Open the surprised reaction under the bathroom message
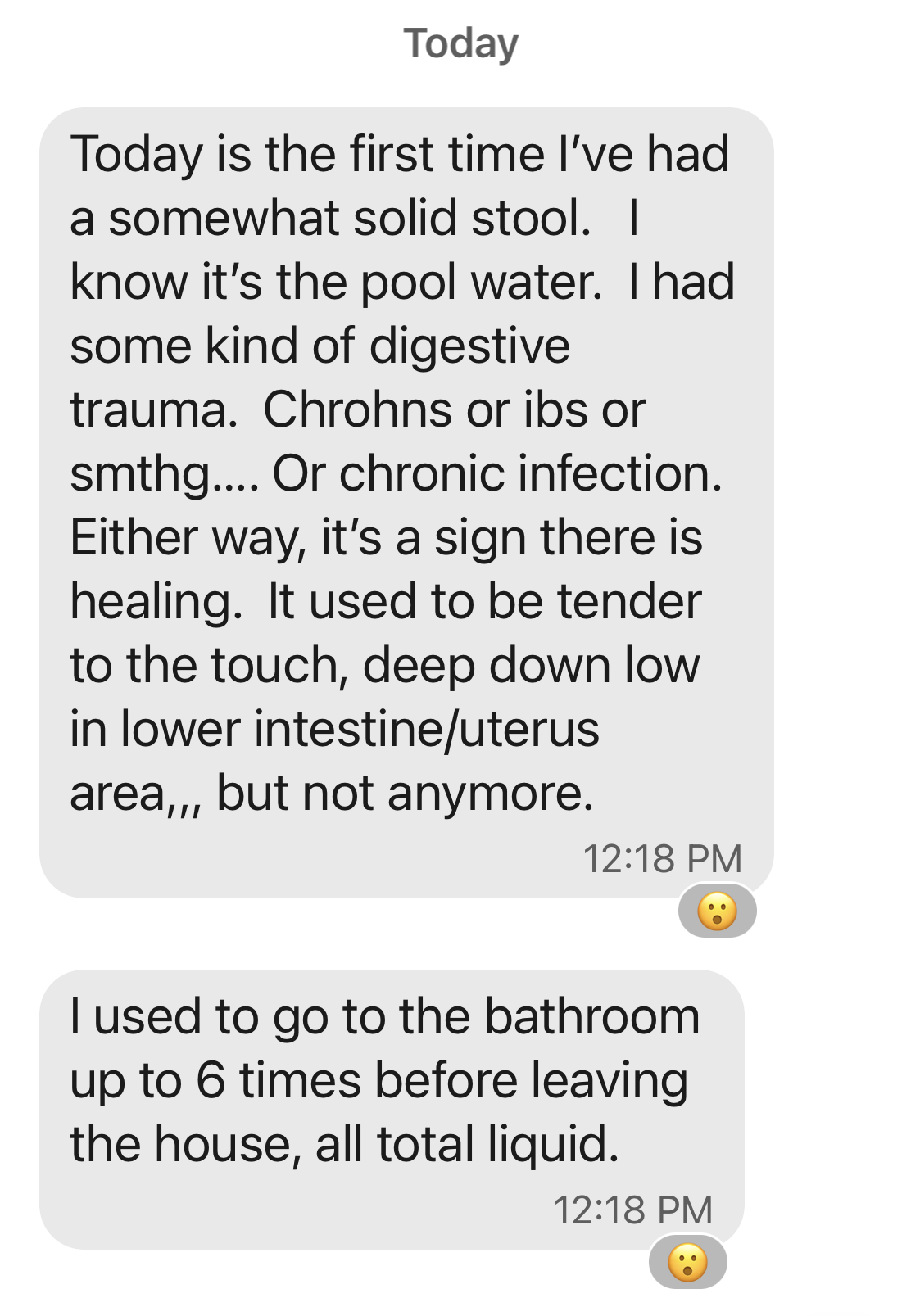 coord(687,1262)
